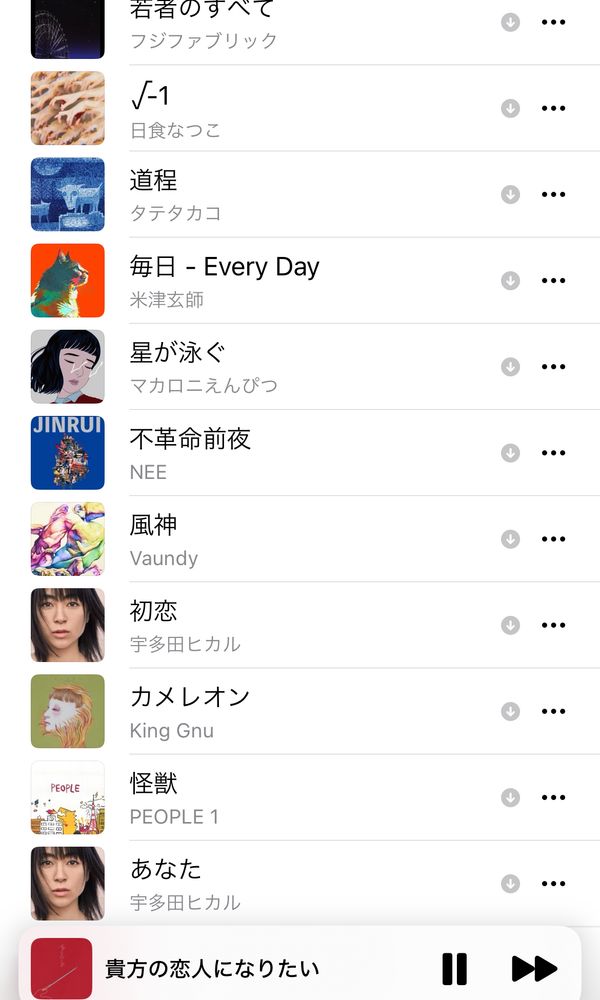Open the mini player for 貴方の恋人になりたい
The height and width of the screenshot is (1000, 600).
pos(212,968)
